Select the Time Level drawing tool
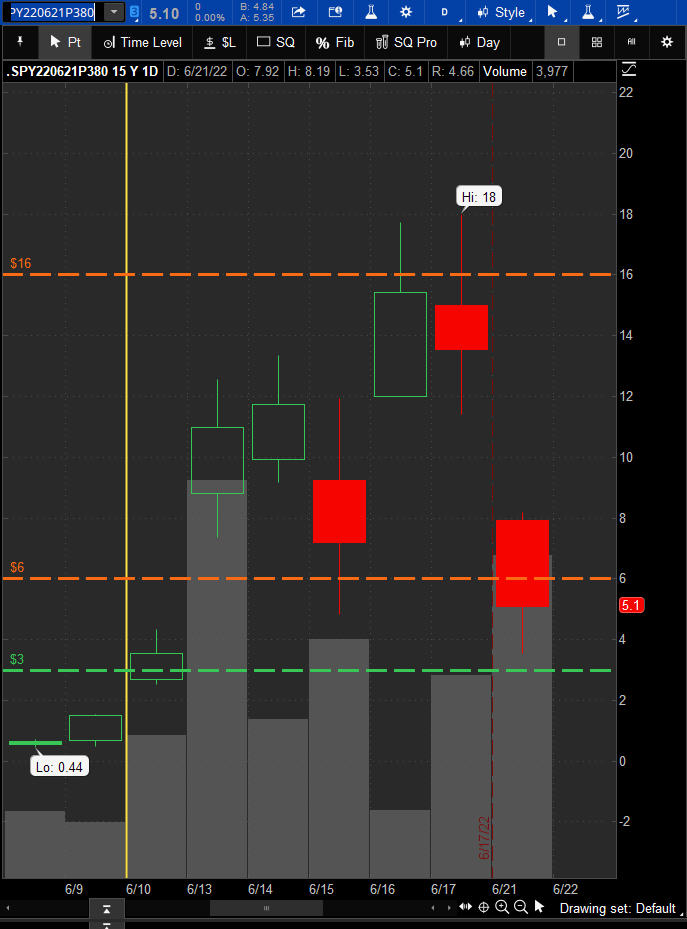 (142, 42)
